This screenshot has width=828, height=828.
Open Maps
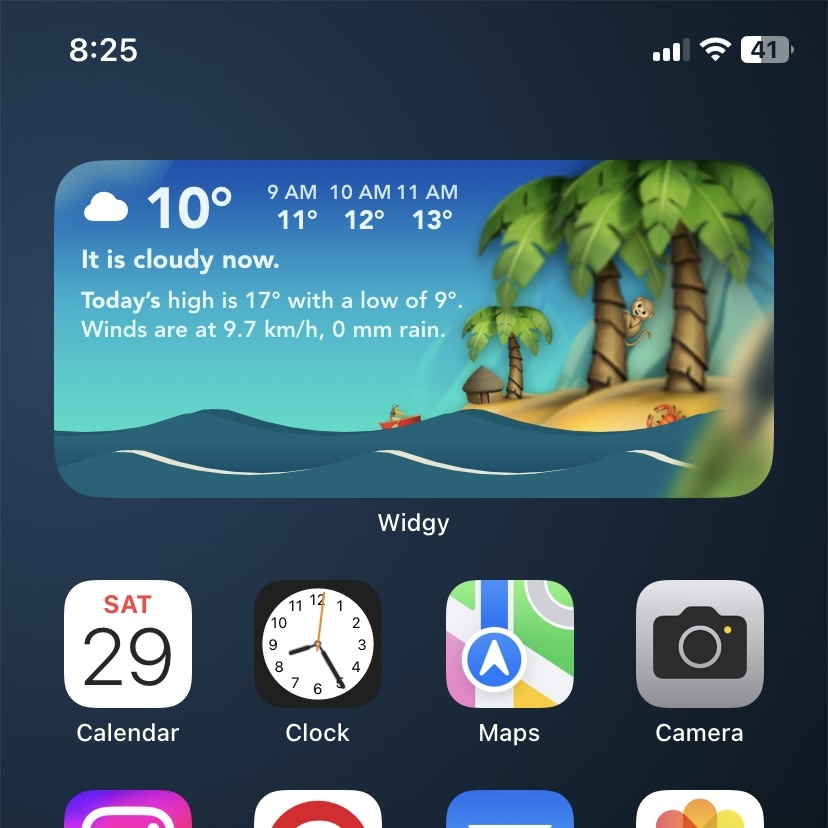tap(509, 645)
